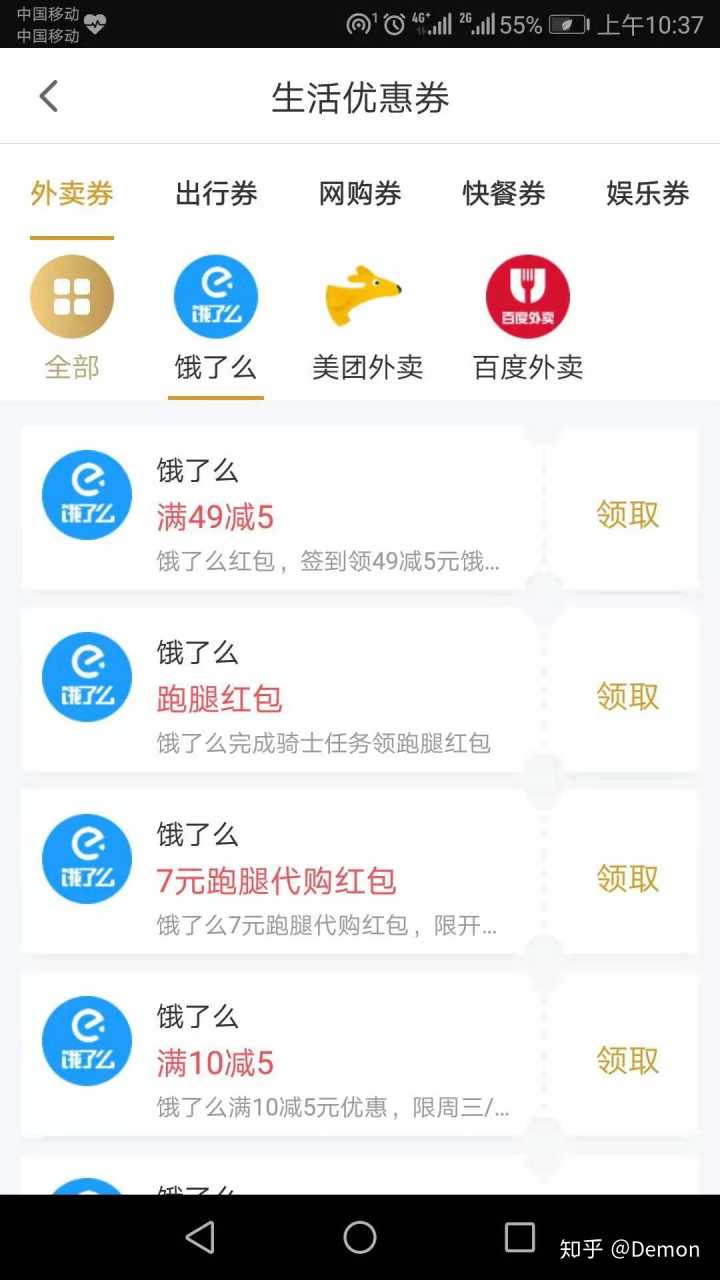Viewport: 720px width, 1280px height.
Task: Tap the 外卖券 tab
Action: [72, 194]
